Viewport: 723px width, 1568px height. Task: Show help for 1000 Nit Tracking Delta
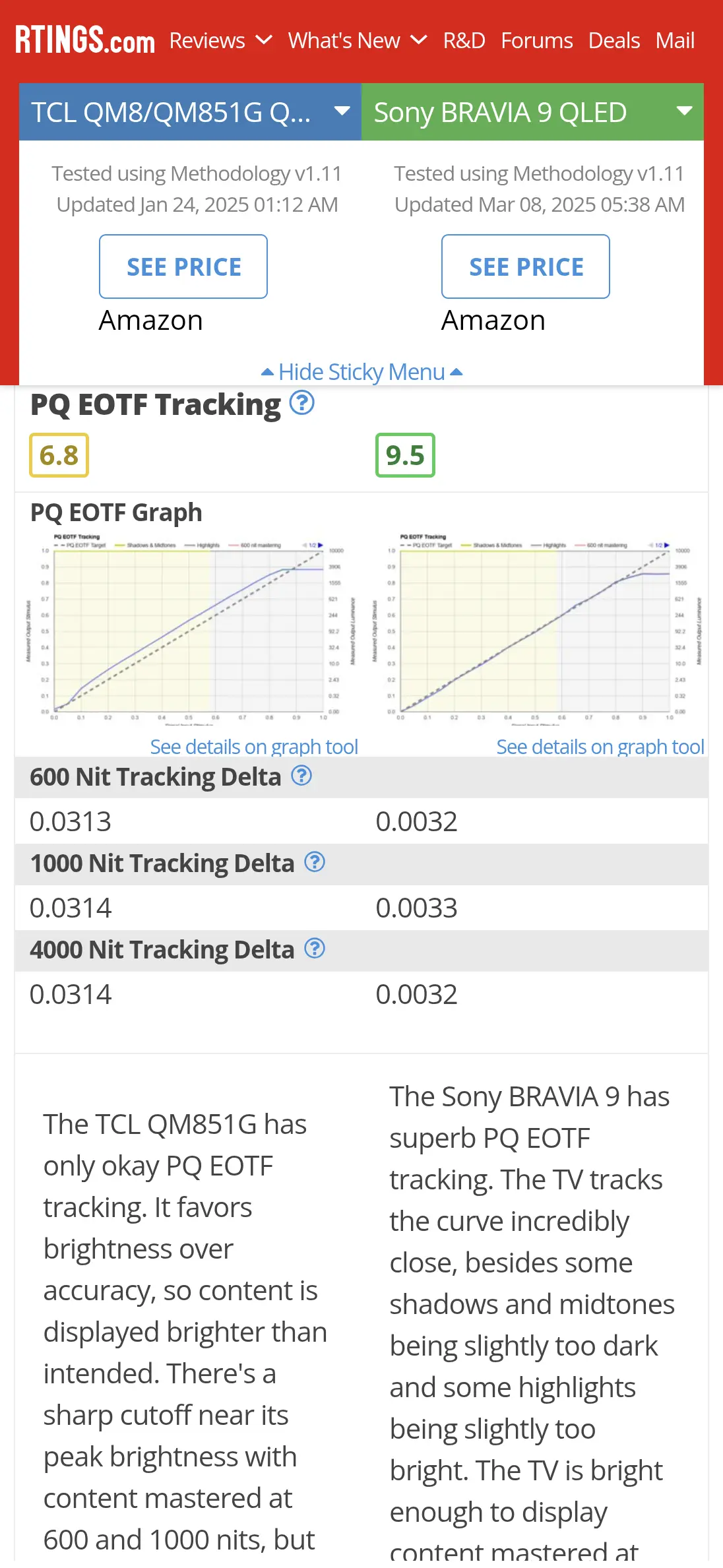[315, 862]
